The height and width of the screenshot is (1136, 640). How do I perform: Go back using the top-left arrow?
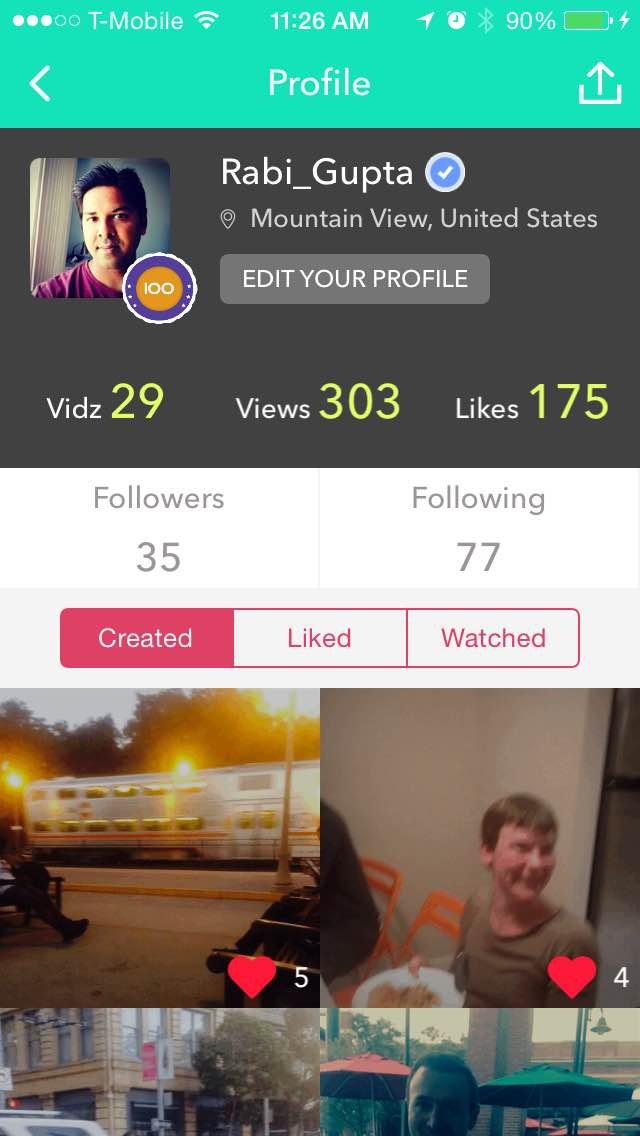[40, 84]
